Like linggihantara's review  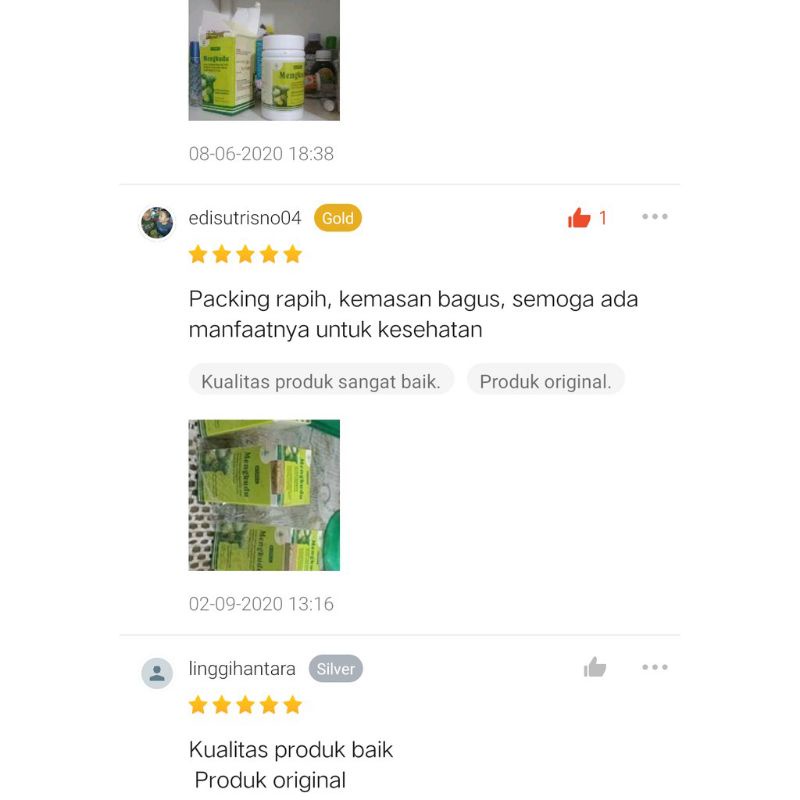(x=595, y=667)
